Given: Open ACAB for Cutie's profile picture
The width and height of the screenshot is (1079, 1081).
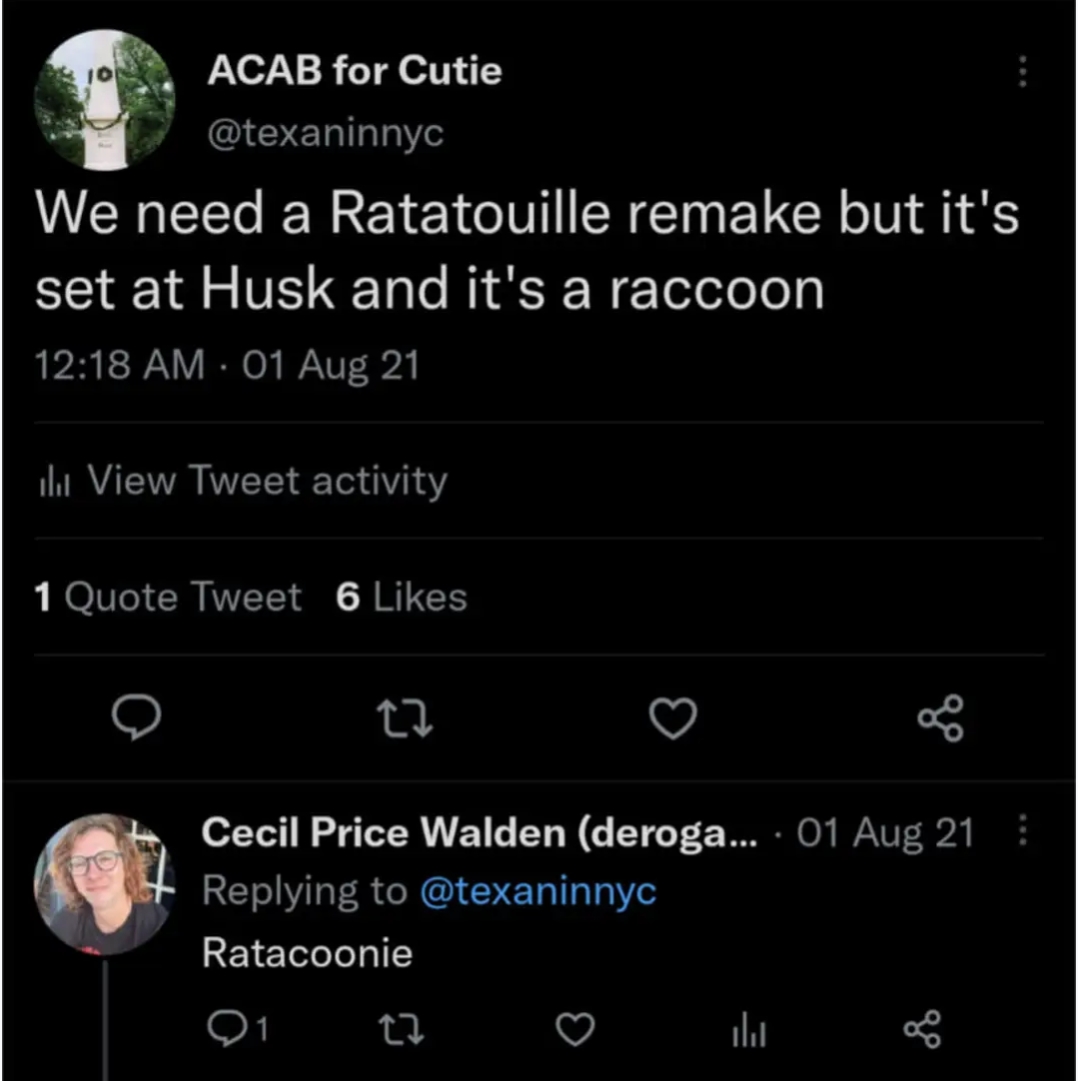Looking at the screenshot, I should click(104, 99).
